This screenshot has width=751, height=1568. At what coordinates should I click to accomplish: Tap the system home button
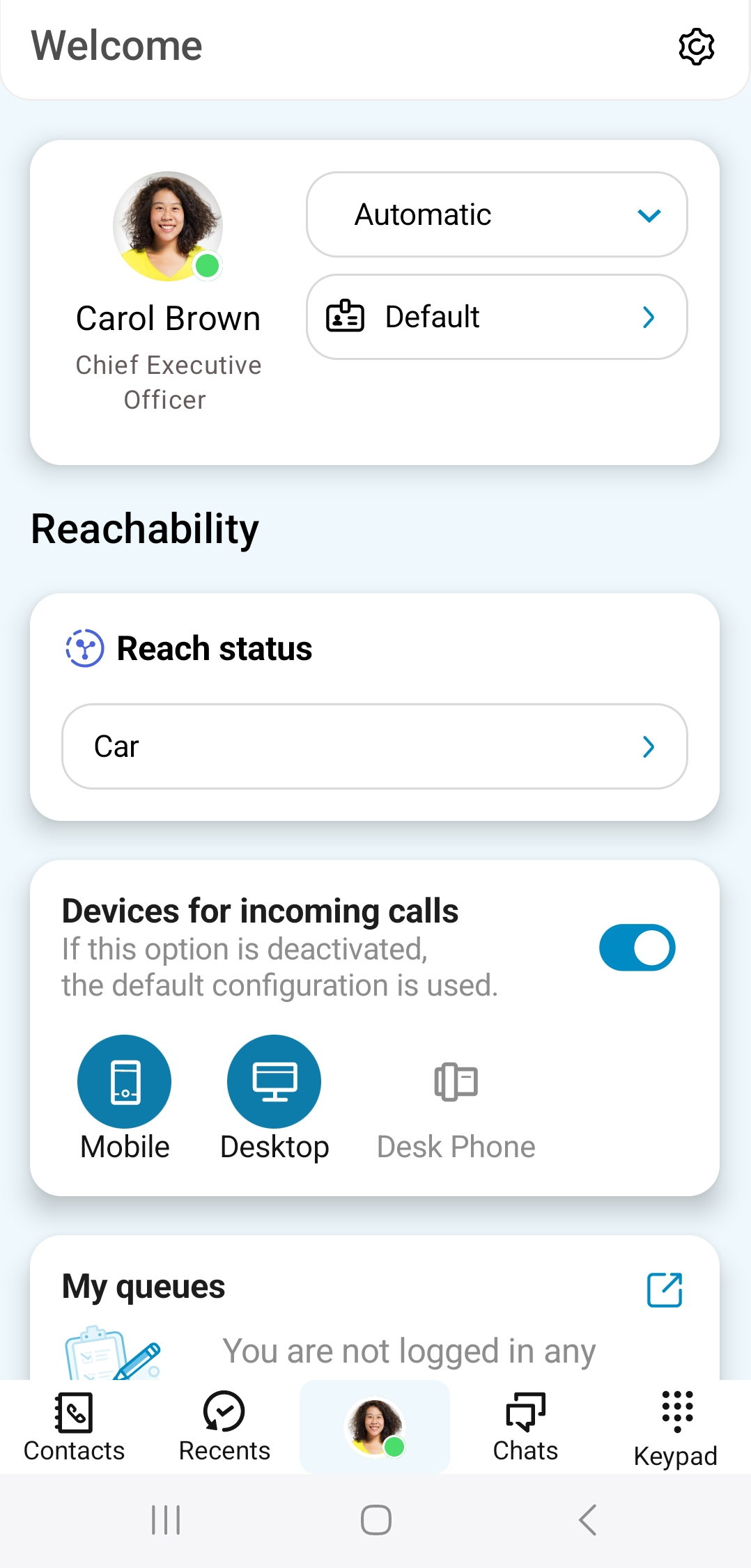click(x=375, y=1519)
